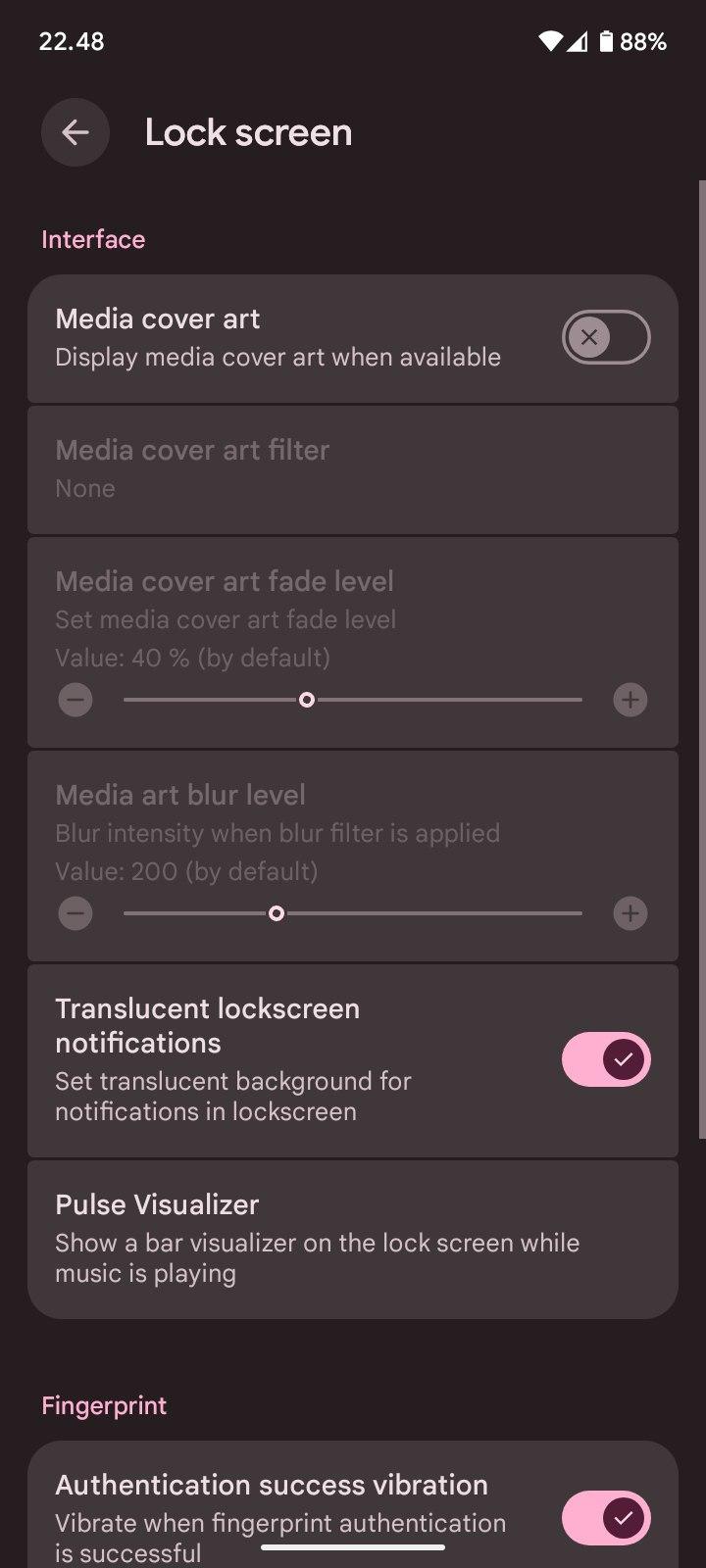Image resolution: width=706 pixels, height=1568 pixels.
Task: Disable Authentication success vibration
Action: (605, 1517)
